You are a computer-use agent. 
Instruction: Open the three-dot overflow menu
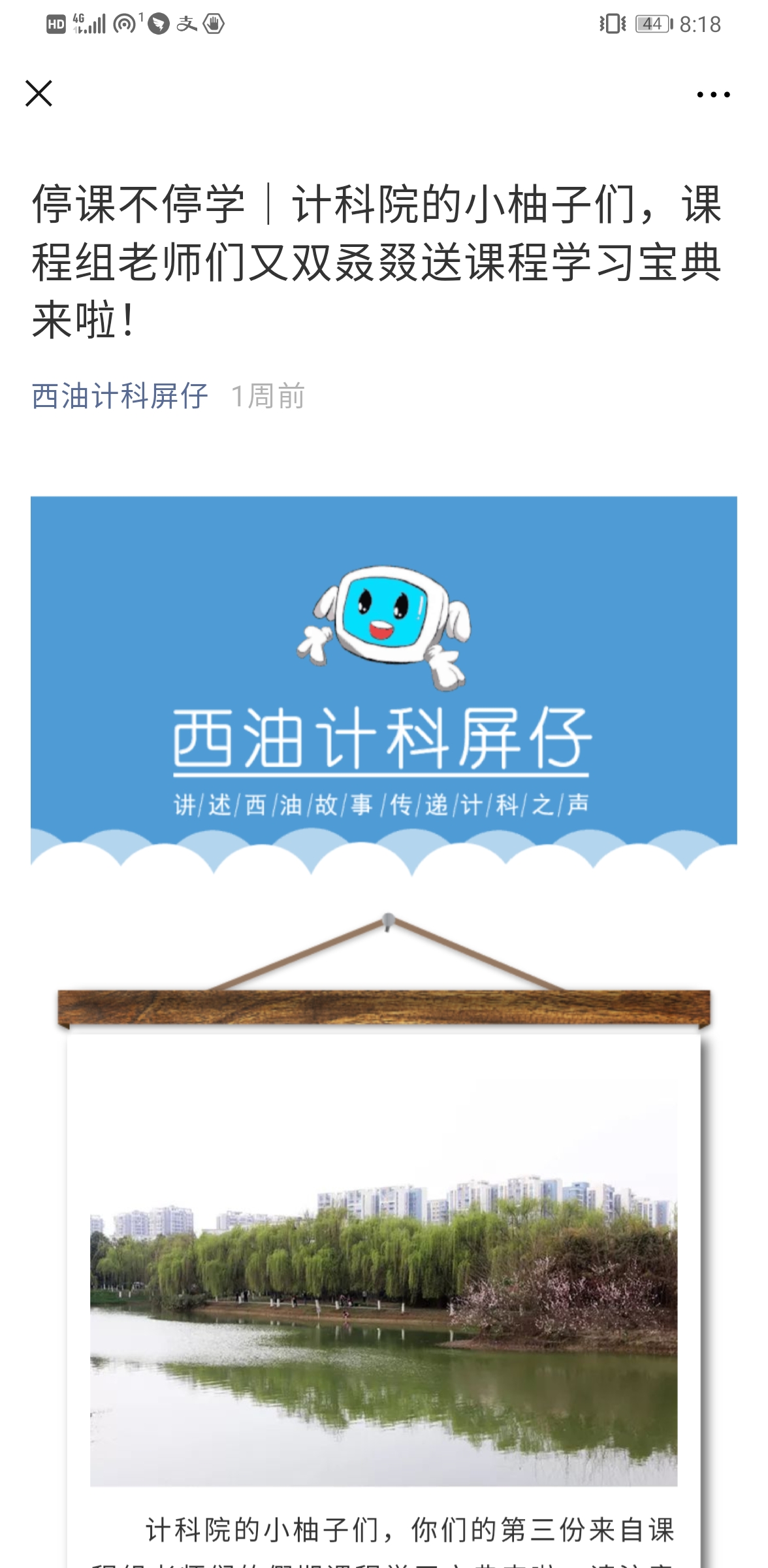pyautogui.click(x=712, y=95)
